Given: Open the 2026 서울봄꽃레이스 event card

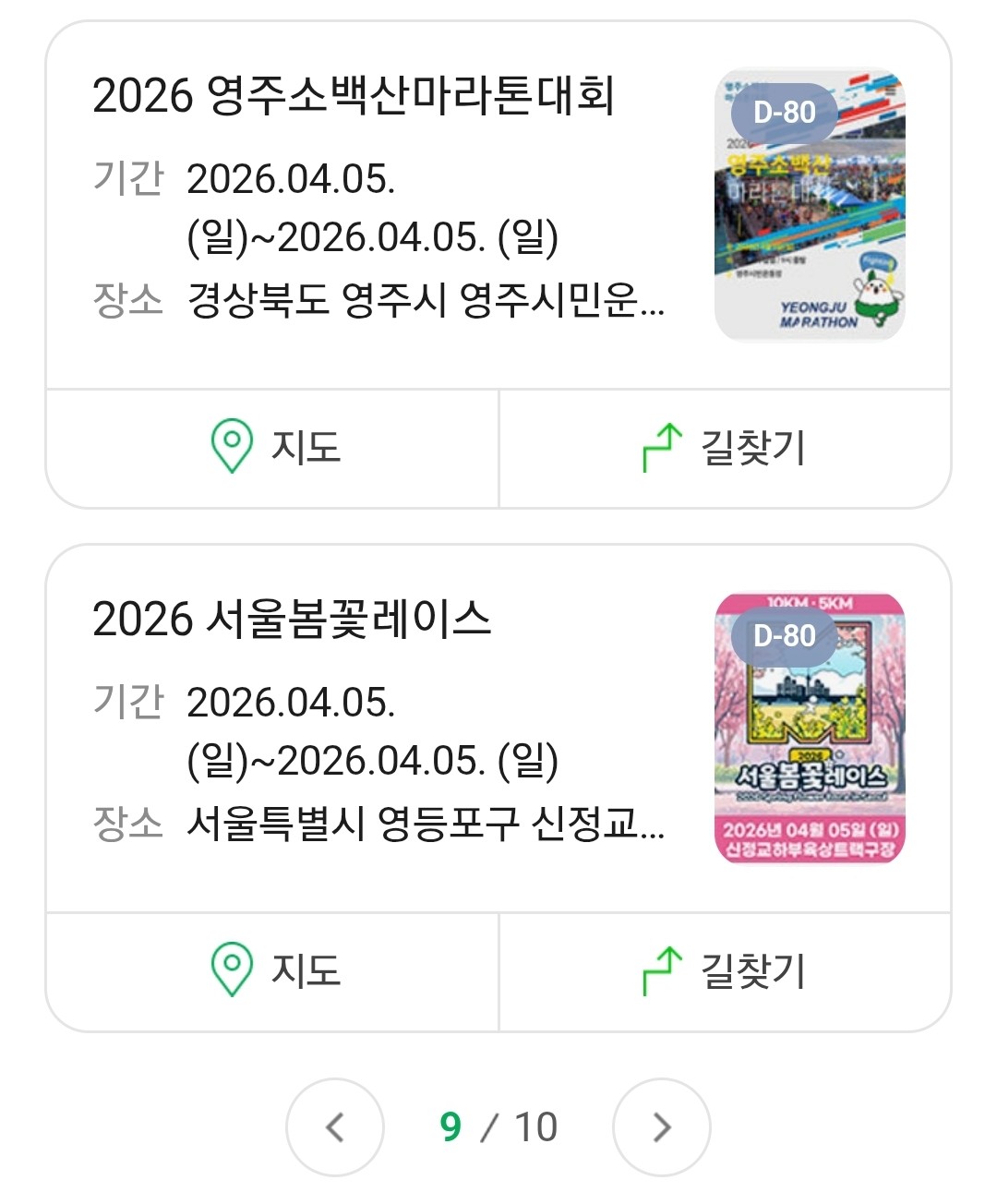Looking at the screenshot, I should coord(292,620).
